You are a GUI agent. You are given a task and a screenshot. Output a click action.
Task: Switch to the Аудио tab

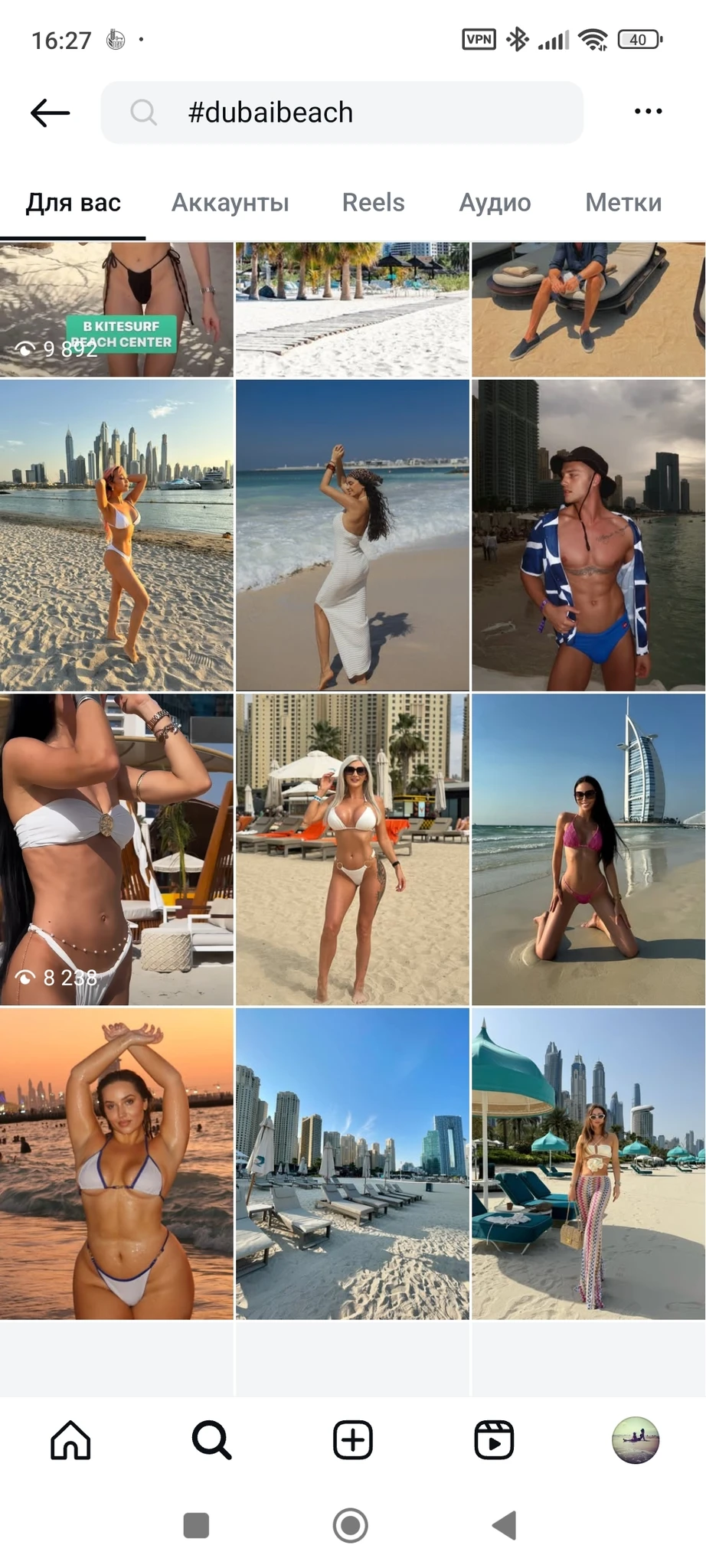(495, 203)
